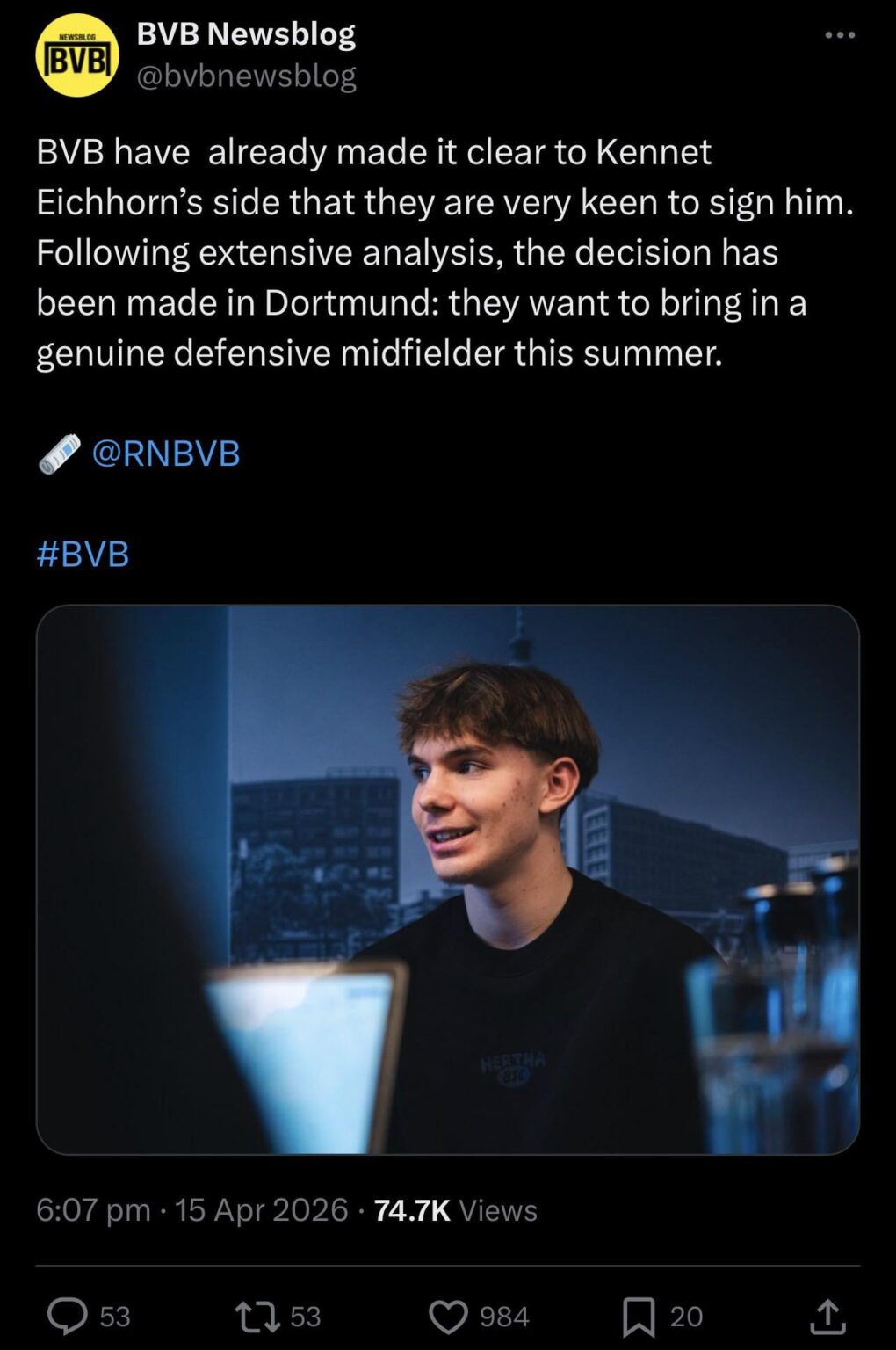
Task: Open the BVB Newsblog profile picture
Action: pyautogui.click(x=77, y=54)
